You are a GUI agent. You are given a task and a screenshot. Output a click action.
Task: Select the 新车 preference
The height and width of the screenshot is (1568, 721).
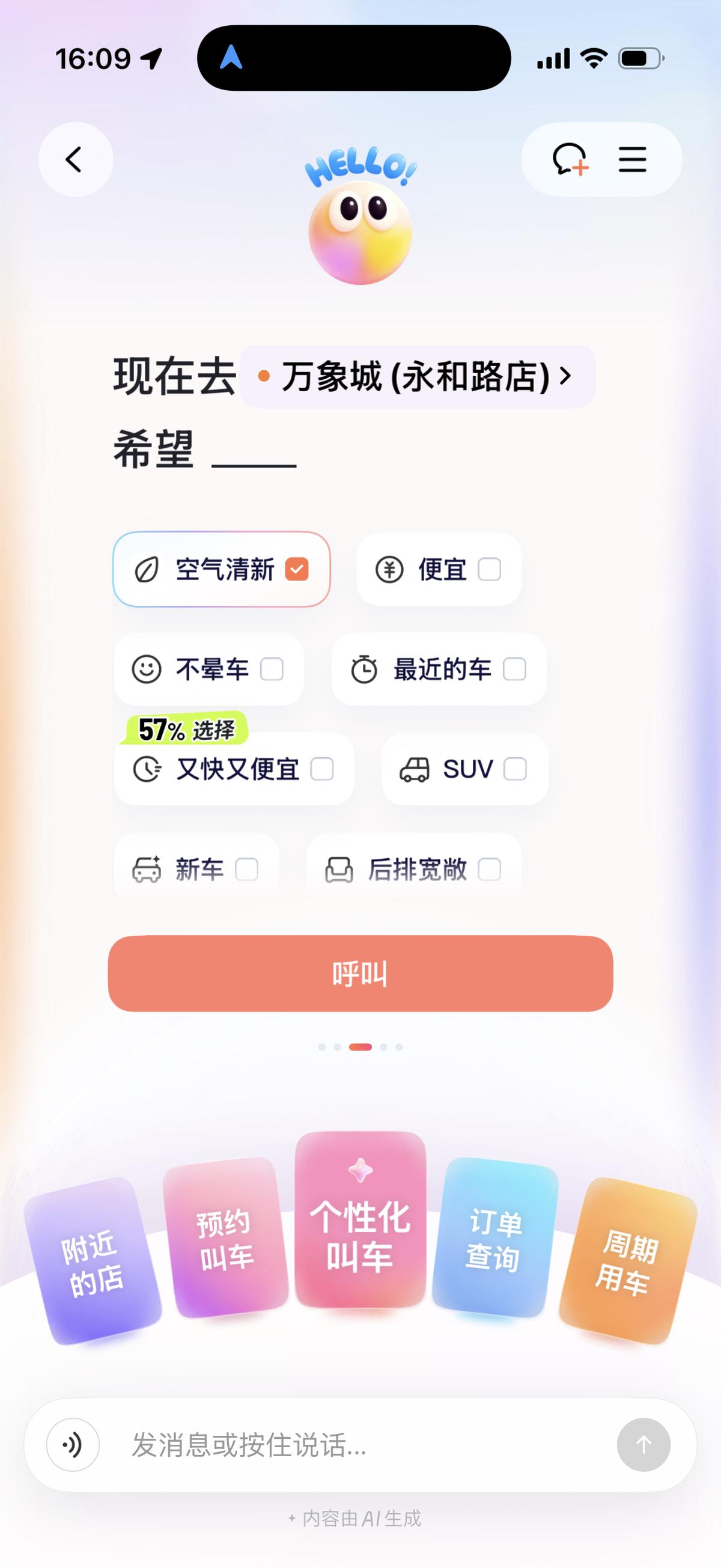pos(196,868)
